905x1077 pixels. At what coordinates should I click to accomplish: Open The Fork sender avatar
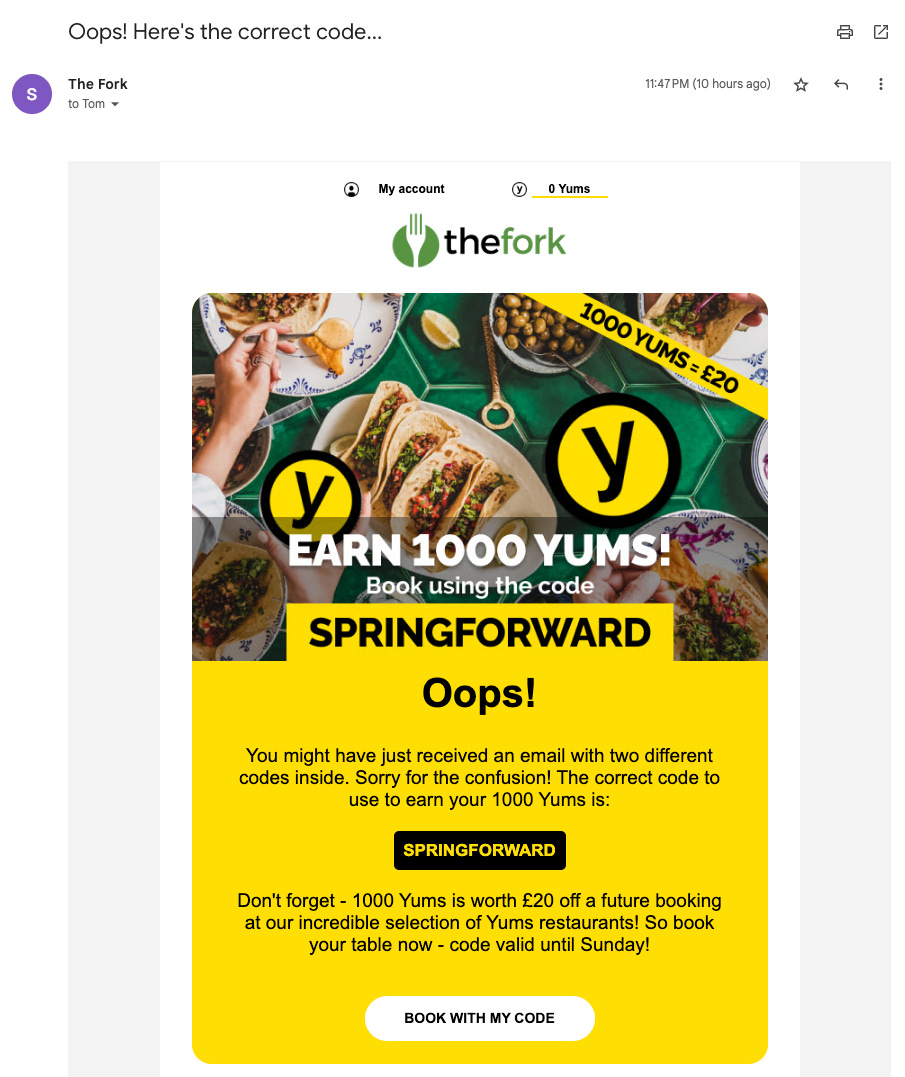[x=32, y=94]
